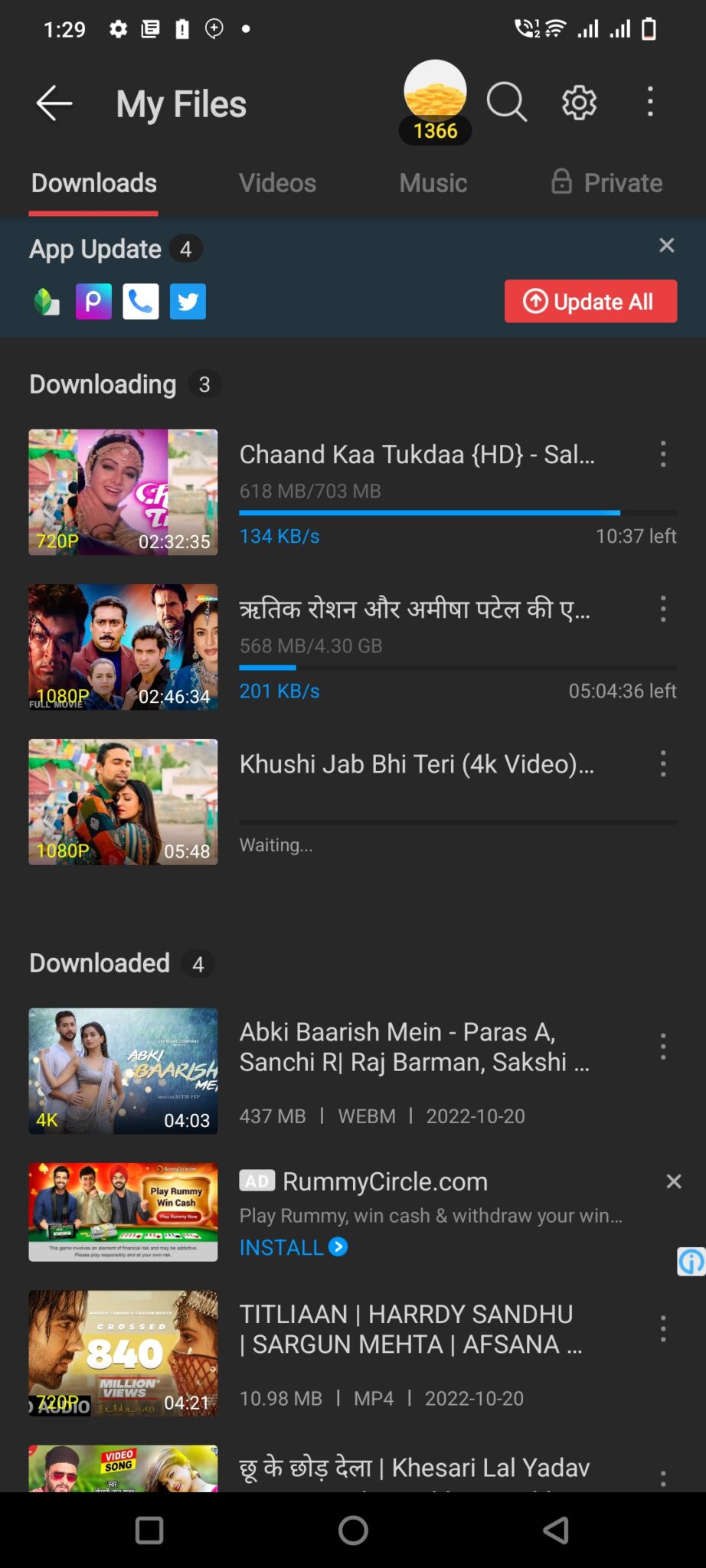Play the Abki Baarish Mein video
706x1568 pixels.
(x=123, y=1070)
